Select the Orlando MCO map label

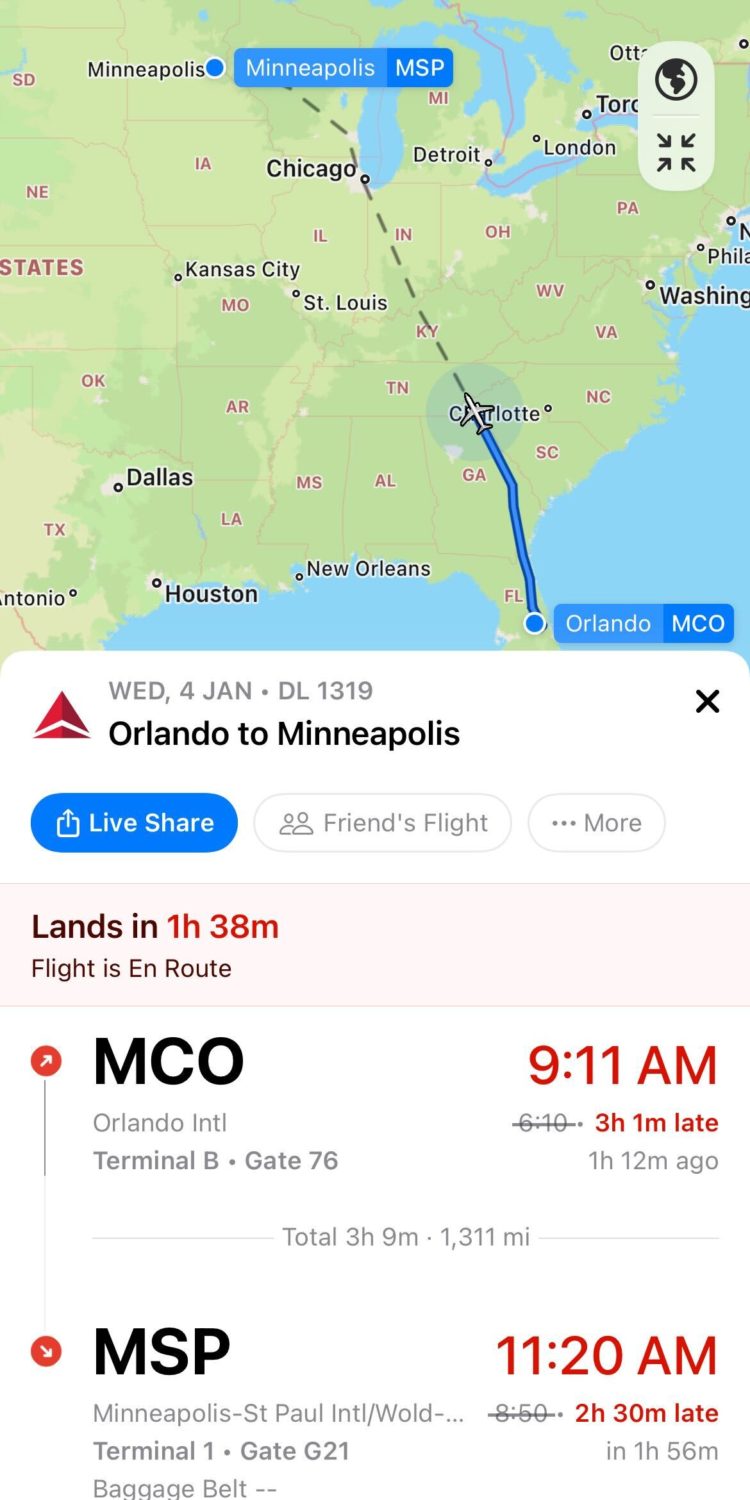[645, 623]
